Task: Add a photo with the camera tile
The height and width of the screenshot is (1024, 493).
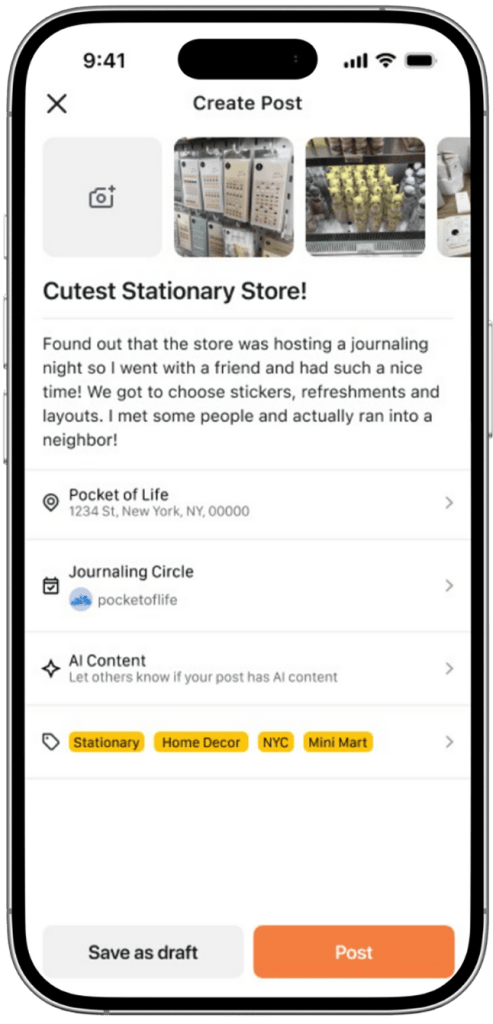Action: click(103, 197)
